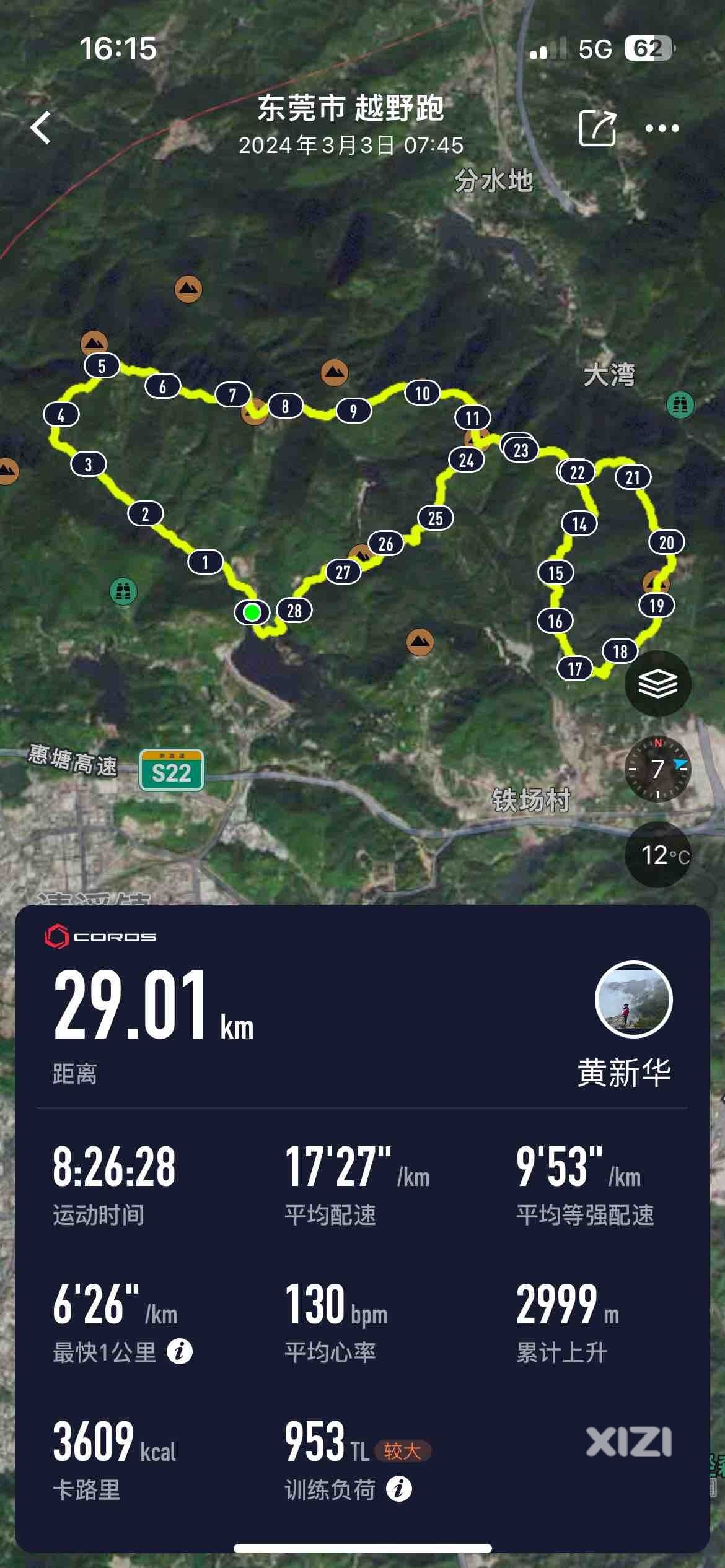Open 黄新华's profile avatar
725x1568 pixels.
(633, 1000)
